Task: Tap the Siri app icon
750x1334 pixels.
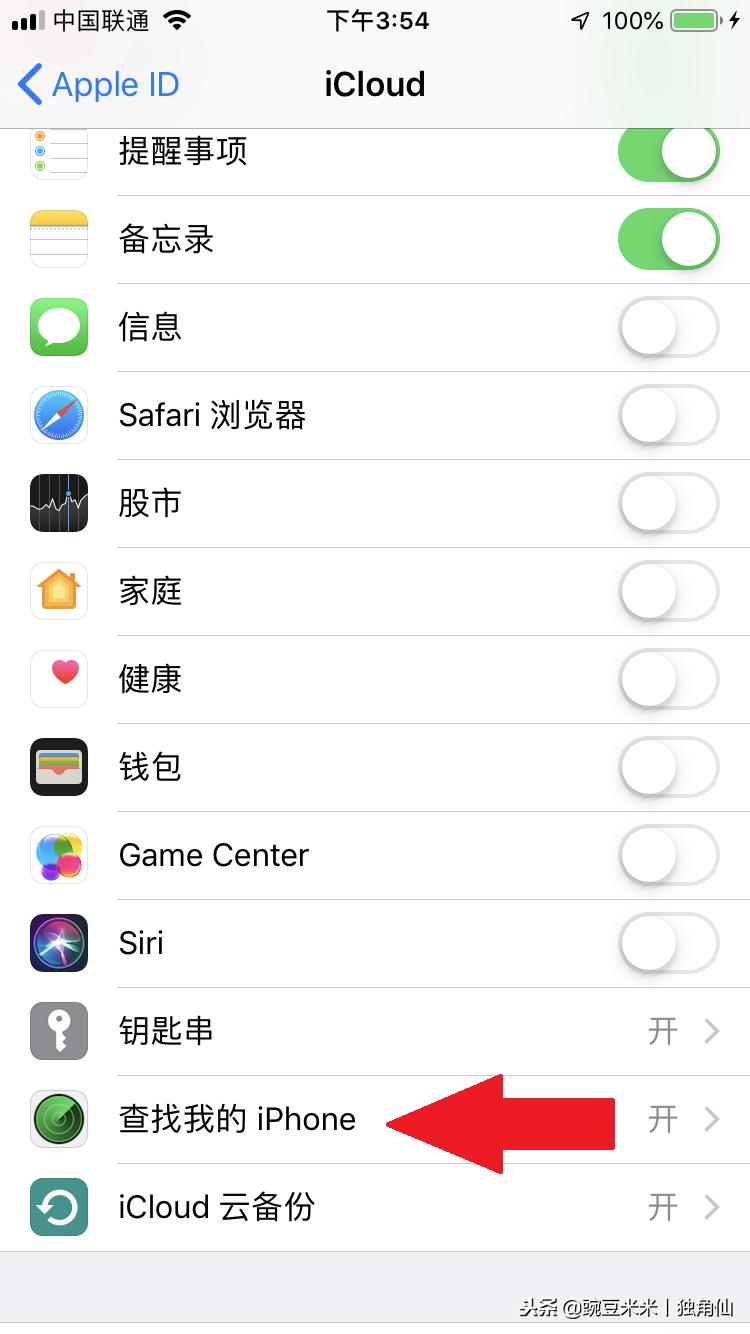Action: 57,943
